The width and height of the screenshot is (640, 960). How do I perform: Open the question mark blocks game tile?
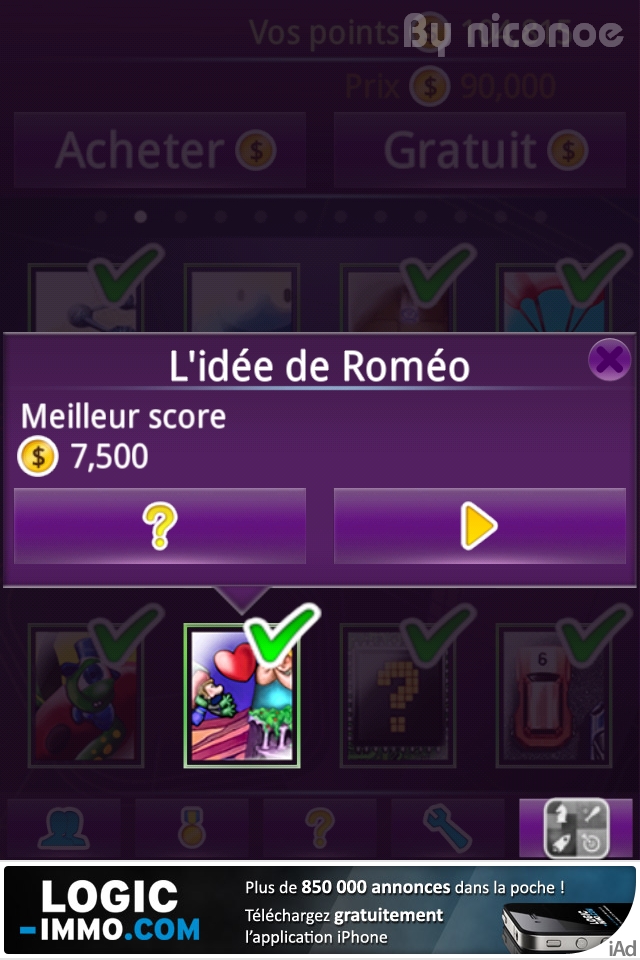398,695
